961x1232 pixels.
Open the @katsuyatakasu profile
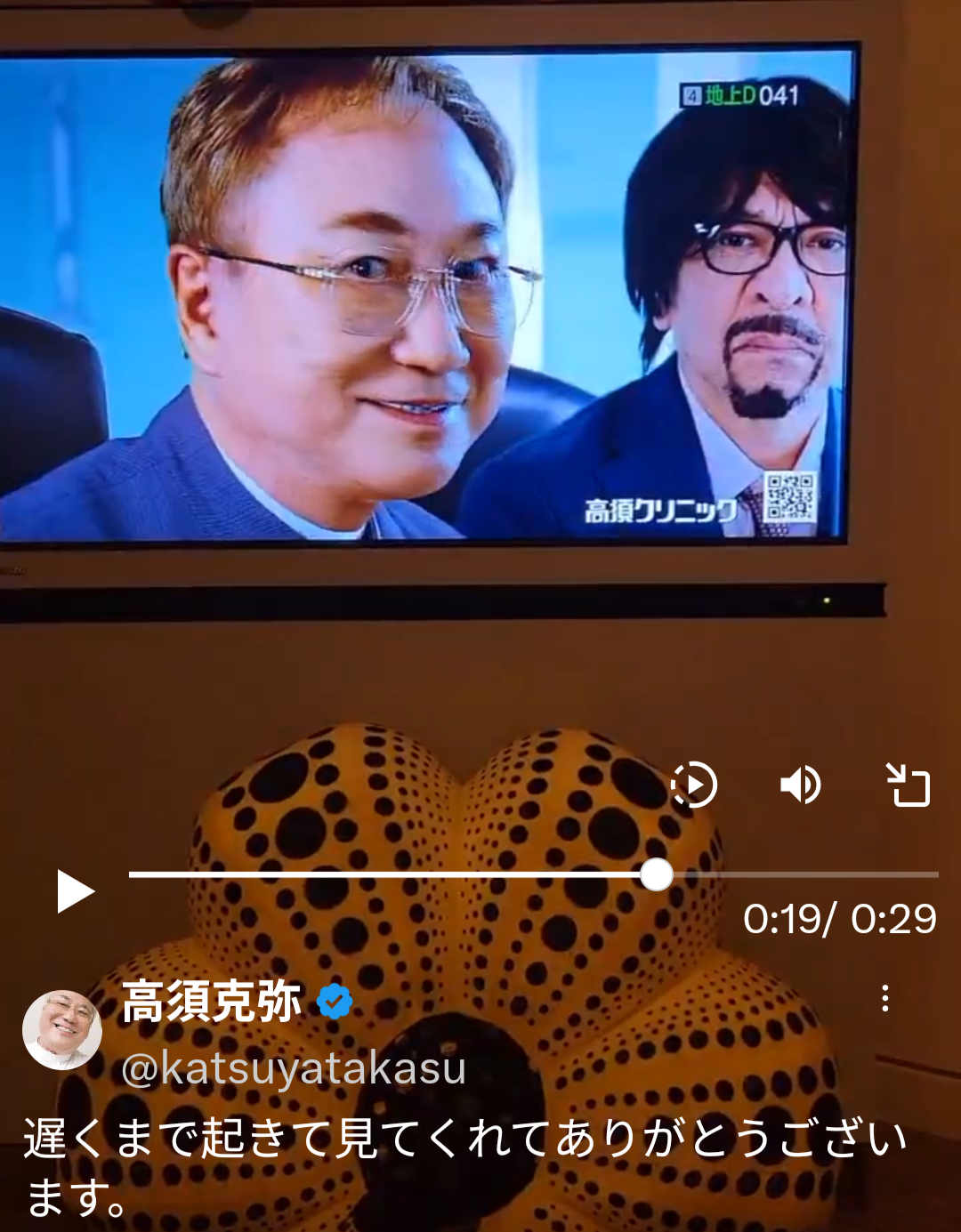pos(294,1068)
